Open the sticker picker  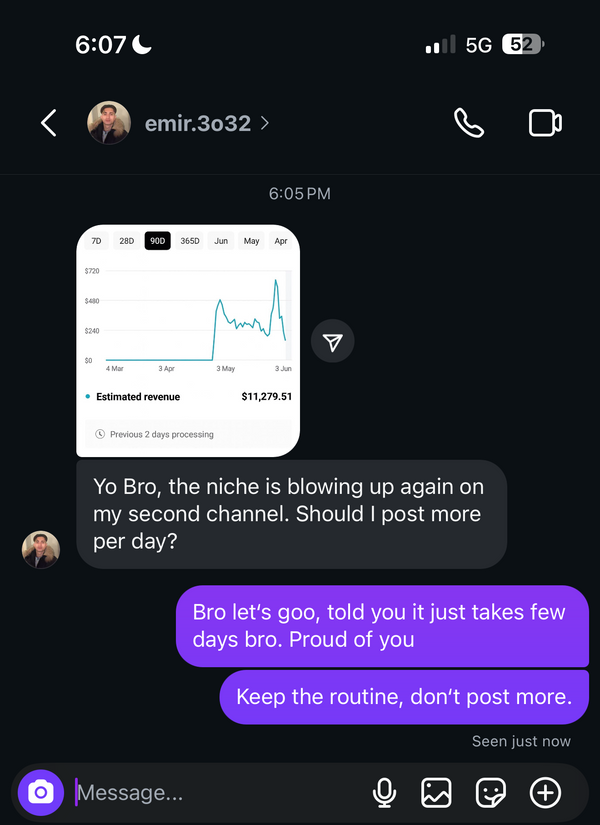490,793
